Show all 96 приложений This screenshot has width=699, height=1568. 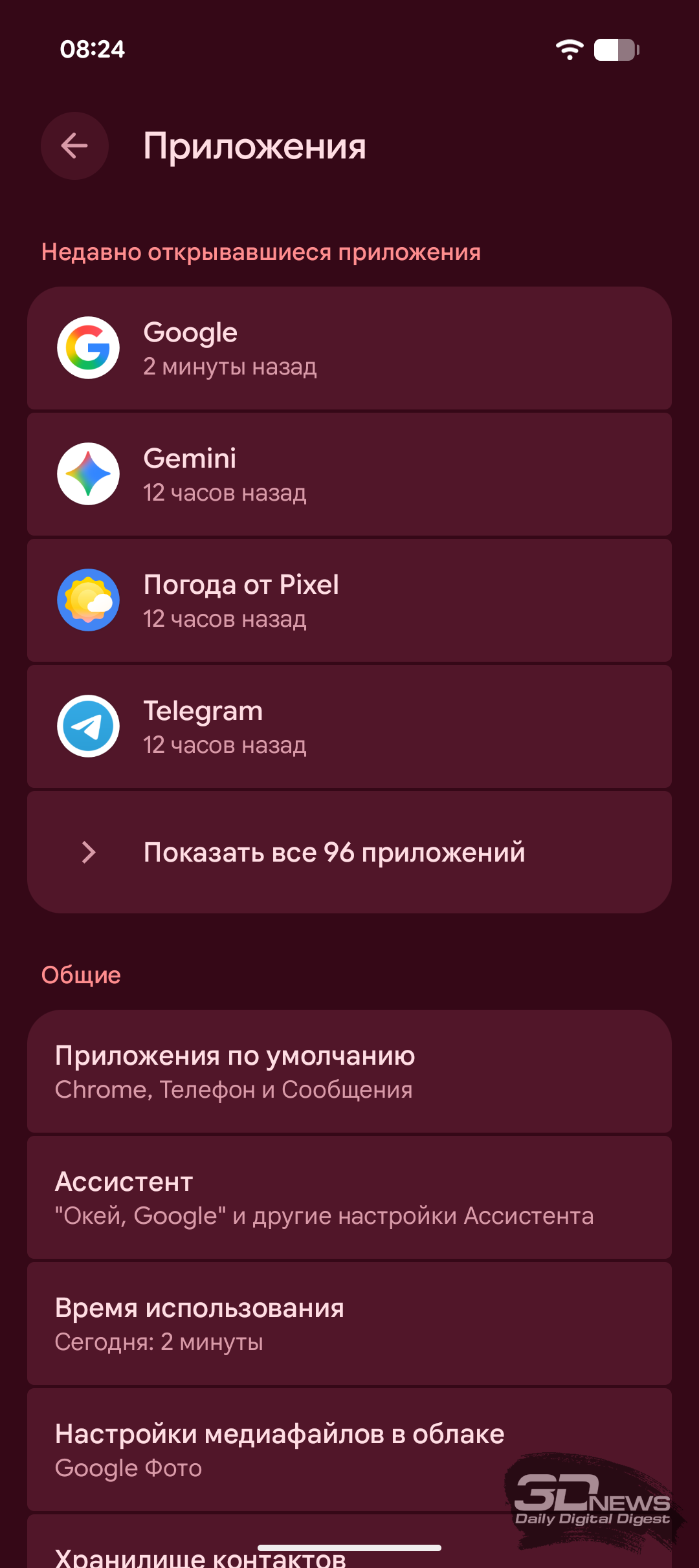pyautogui.click(x=349, y=852)
